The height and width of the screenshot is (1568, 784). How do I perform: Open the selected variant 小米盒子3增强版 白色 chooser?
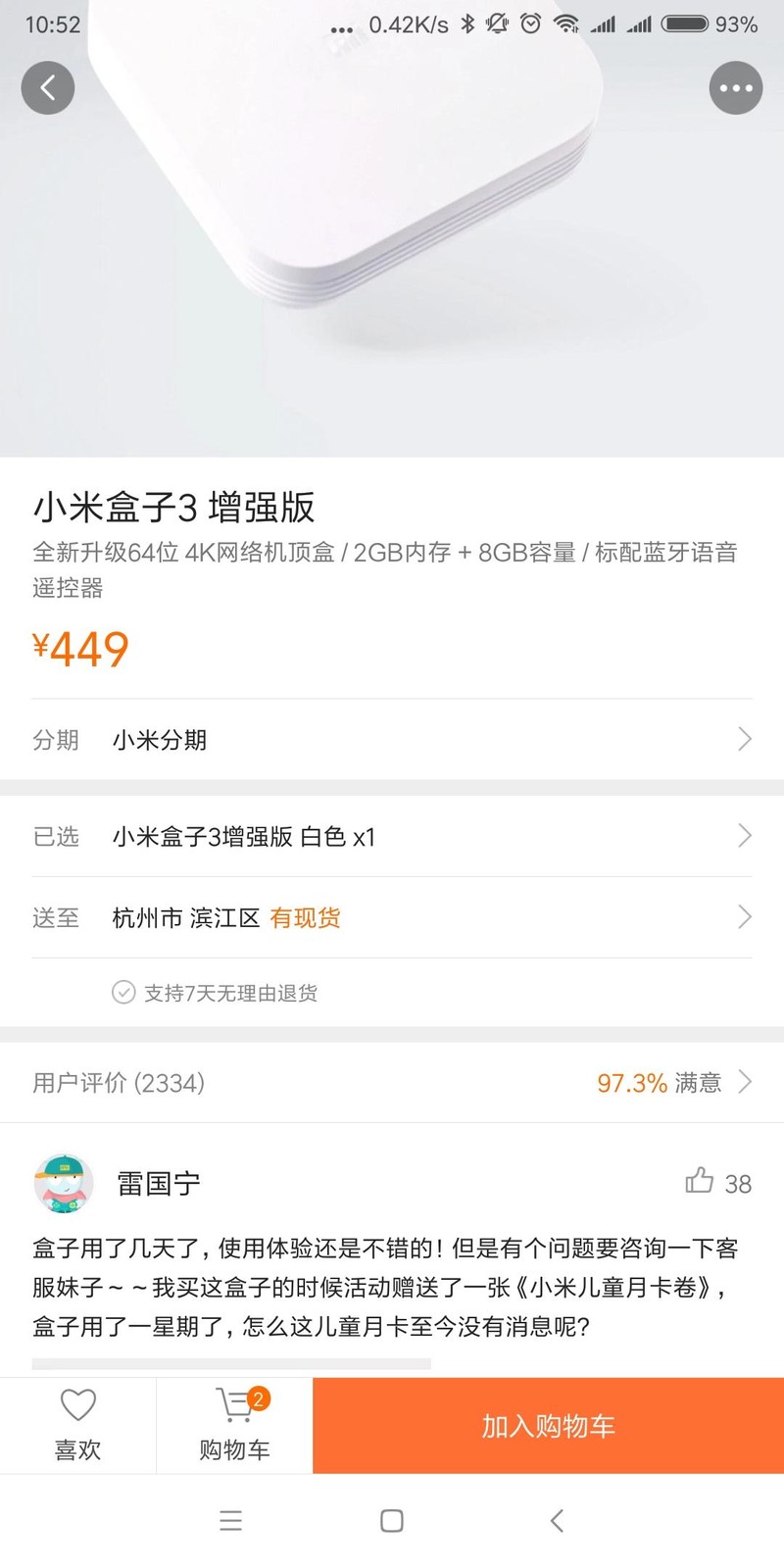(392, 836)
